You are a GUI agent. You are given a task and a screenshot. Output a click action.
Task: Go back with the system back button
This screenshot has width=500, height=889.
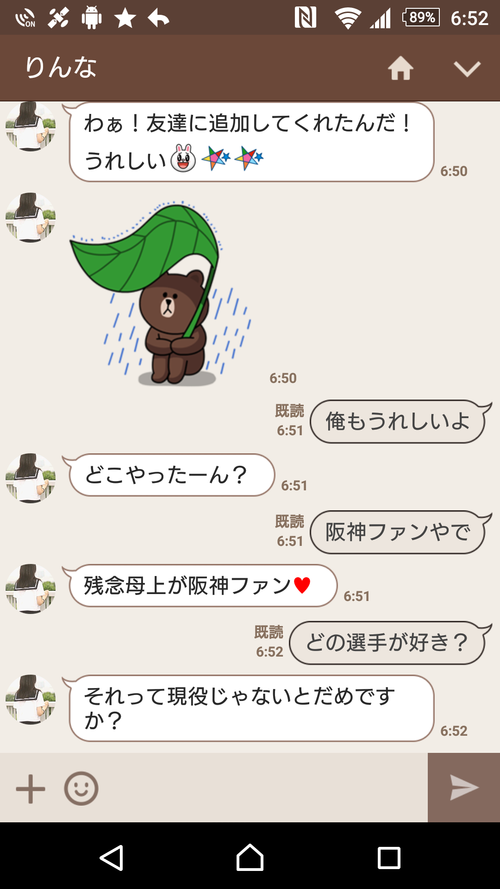click(x=111, y=857)
